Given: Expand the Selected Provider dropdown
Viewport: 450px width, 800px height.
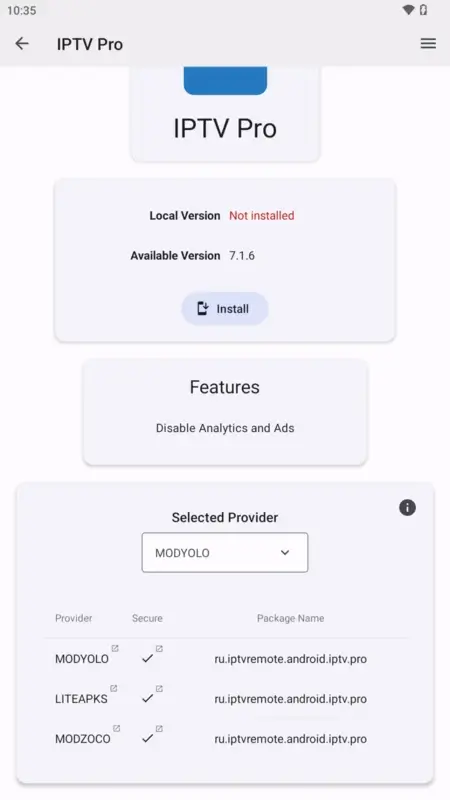Looking at the screenshot, I should pos(225,553).
